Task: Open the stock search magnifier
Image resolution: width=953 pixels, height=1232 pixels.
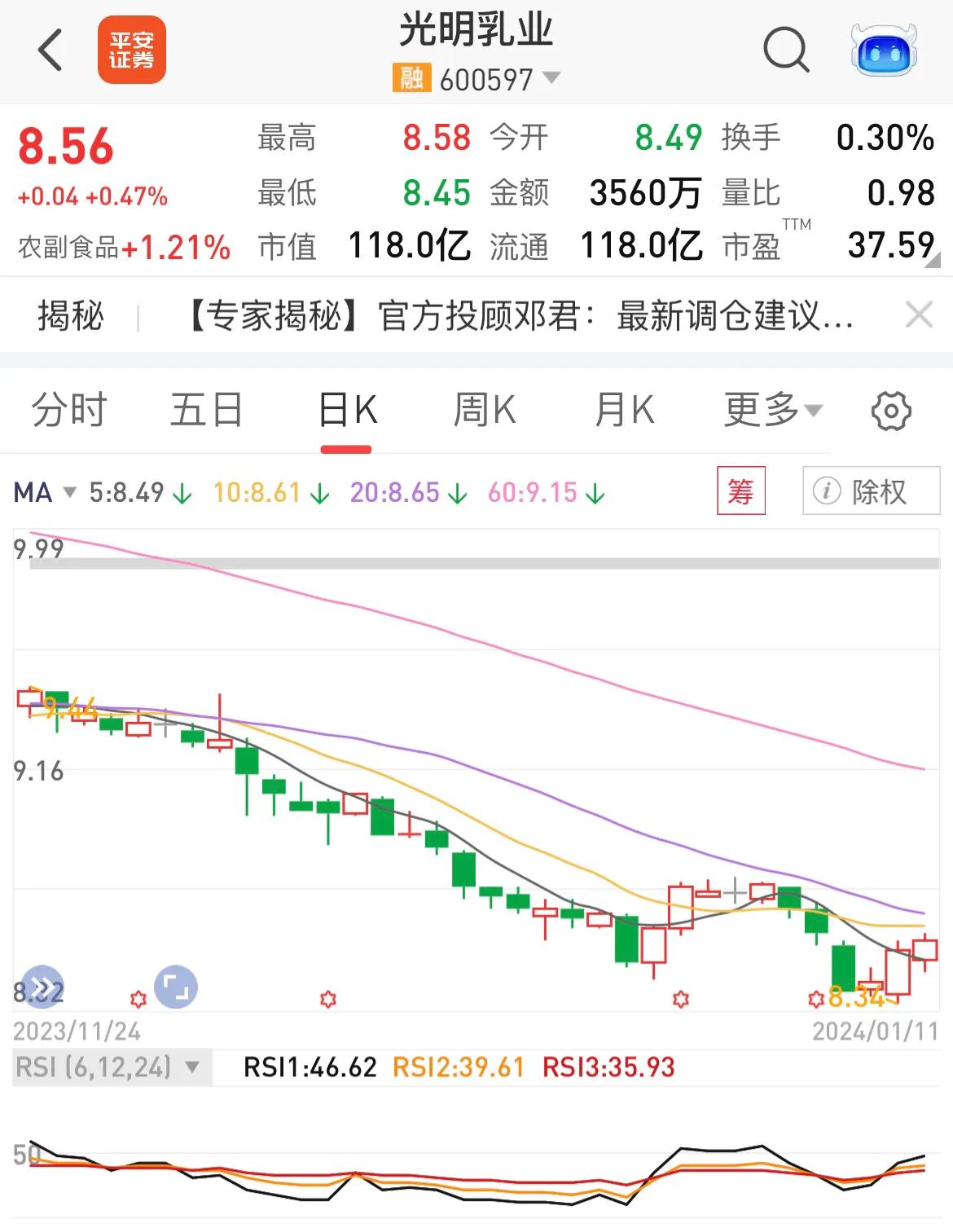Action: [785, 51]
